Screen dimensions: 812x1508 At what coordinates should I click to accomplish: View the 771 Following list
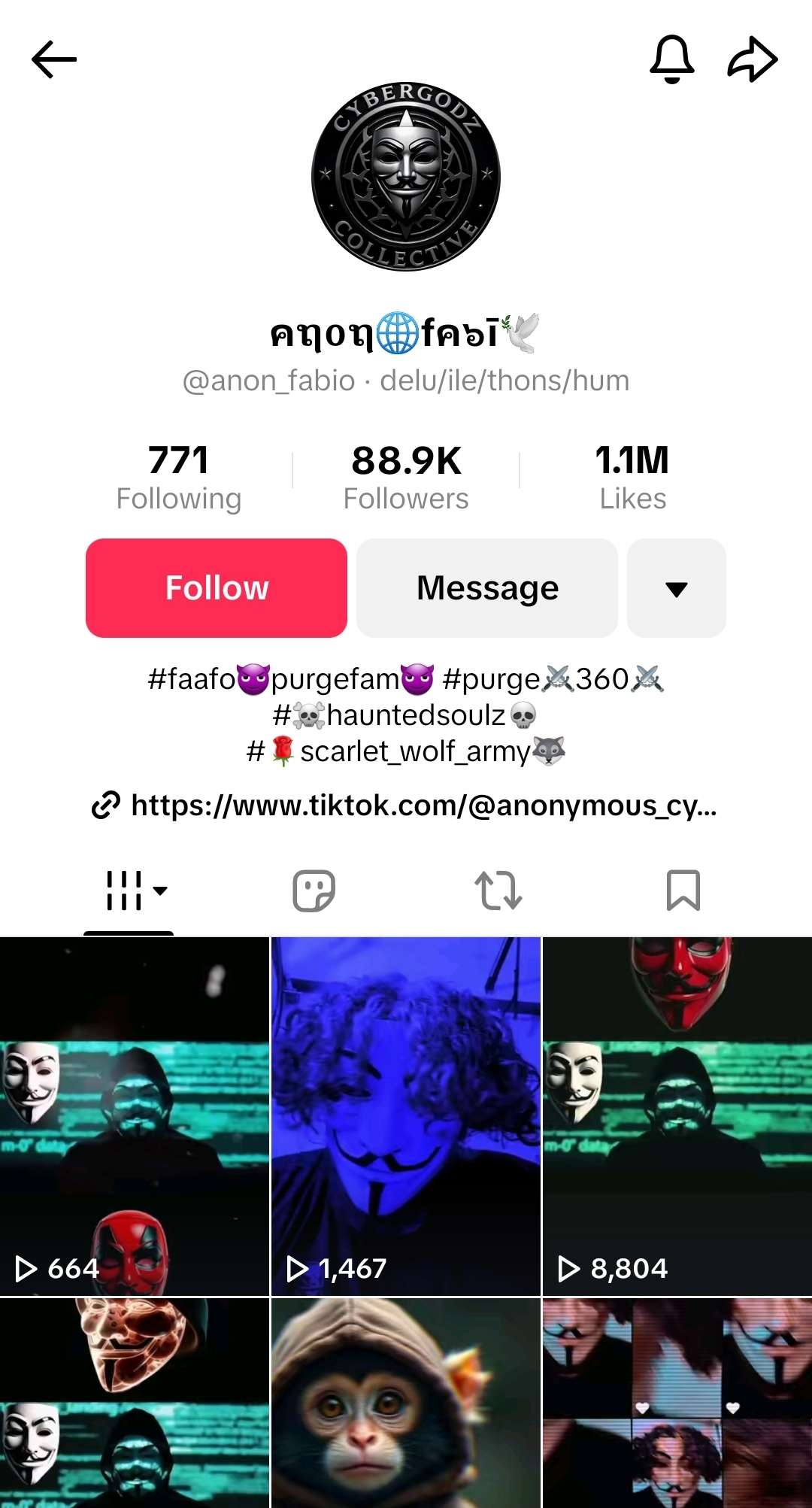tap(179, 478)
